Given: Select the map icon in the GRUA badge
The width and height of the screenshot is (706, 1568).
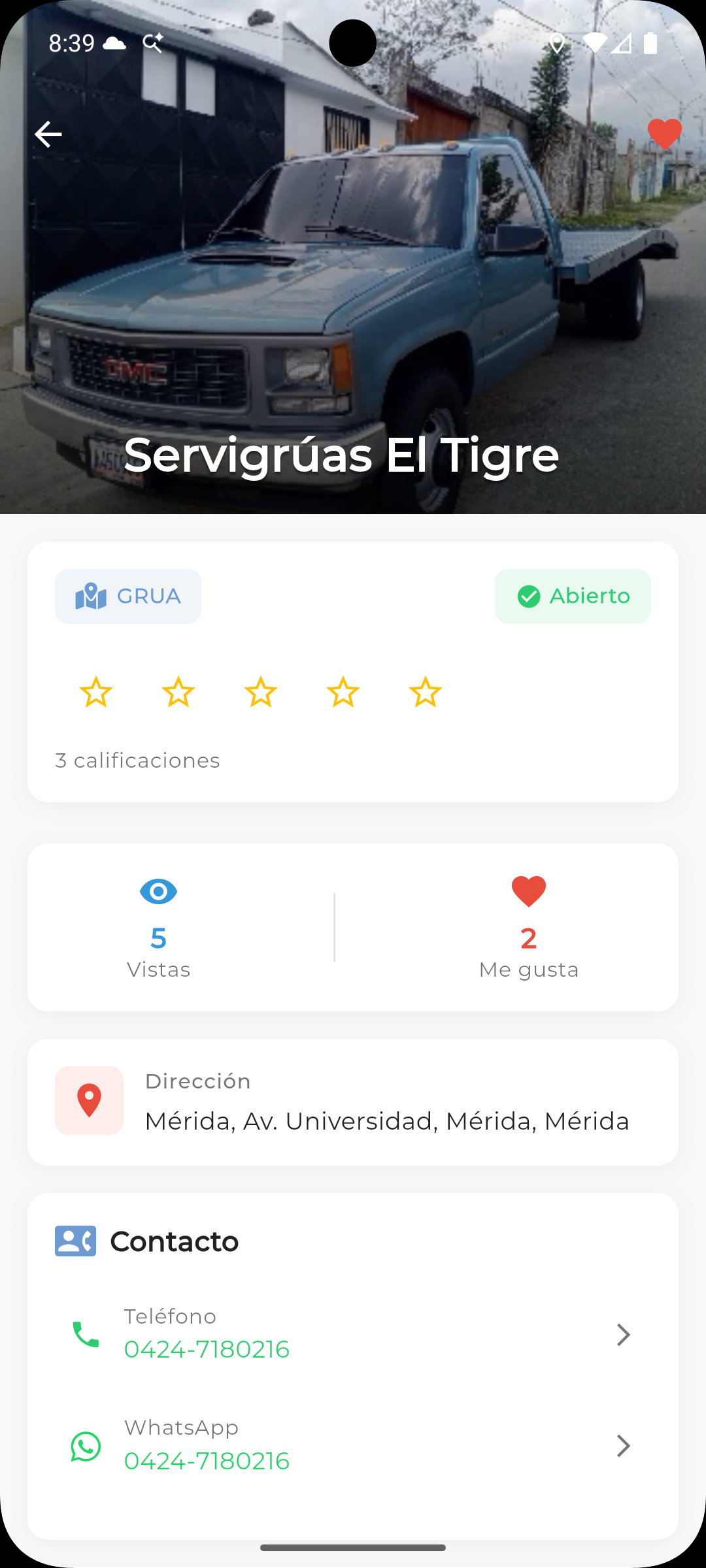Looking at the screenshot, I should click(x=90, y=596).
